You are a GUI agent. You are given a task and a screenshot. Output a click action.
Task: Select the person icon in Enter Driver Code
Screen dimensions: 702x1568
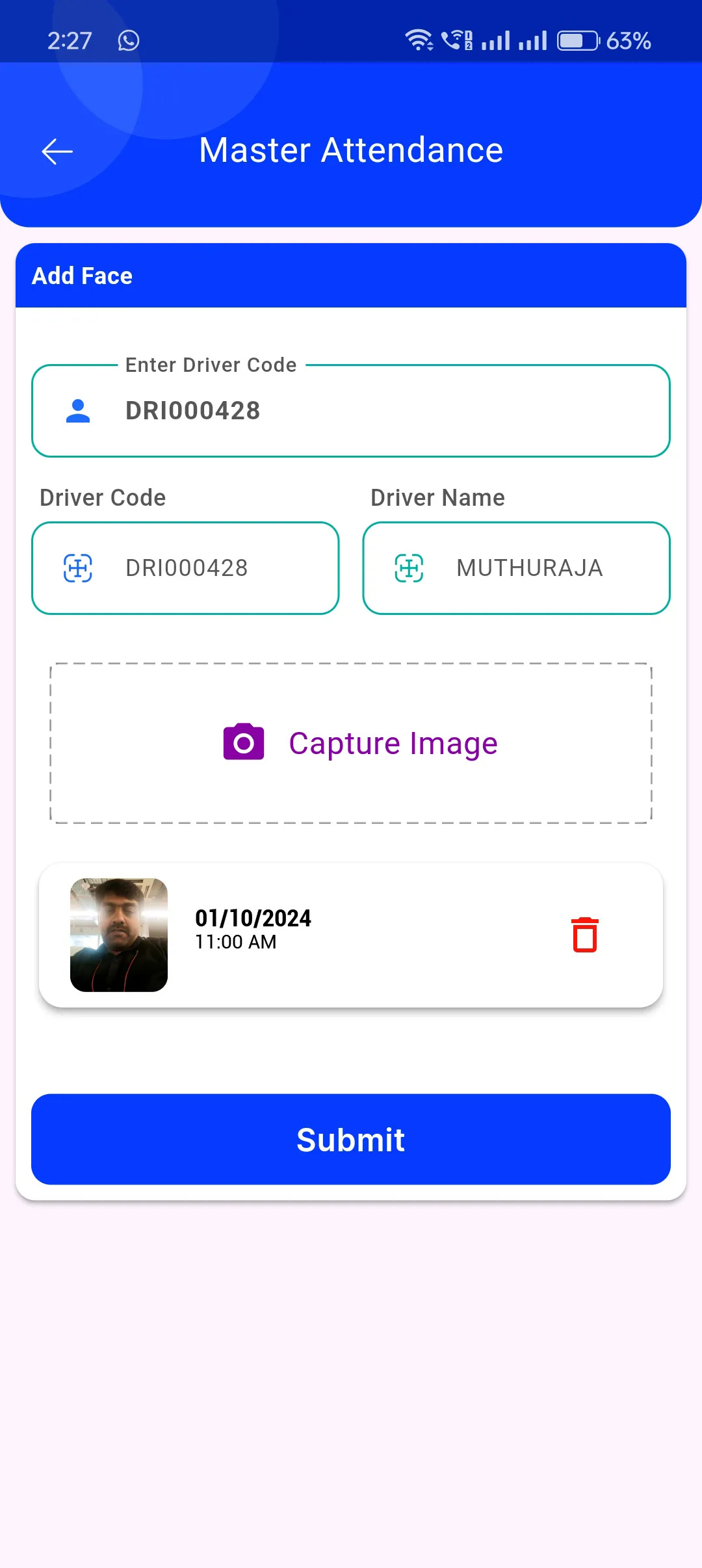tap(78, 410)
